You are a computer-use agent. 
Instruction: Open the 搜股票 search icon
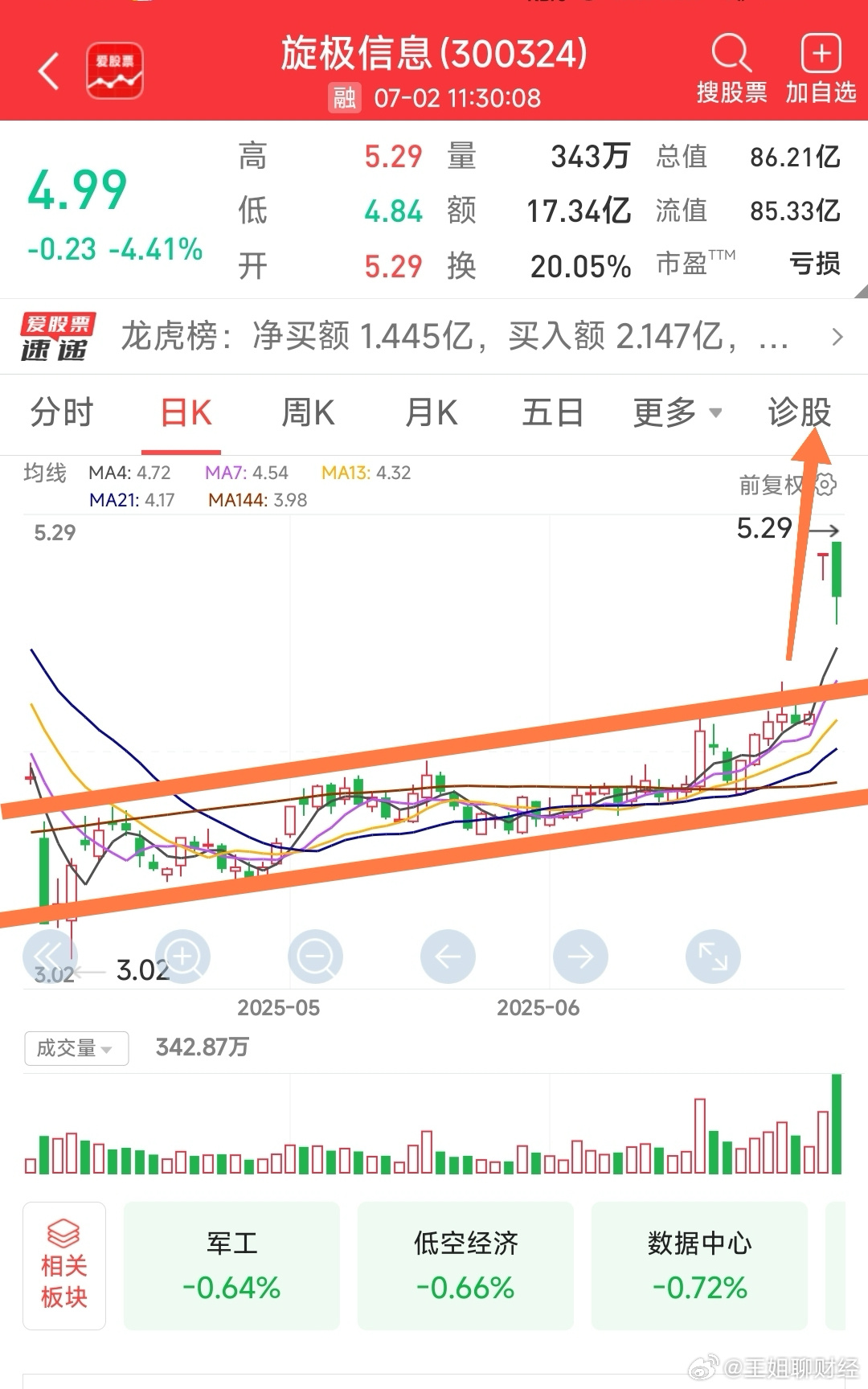pos(730,53)
